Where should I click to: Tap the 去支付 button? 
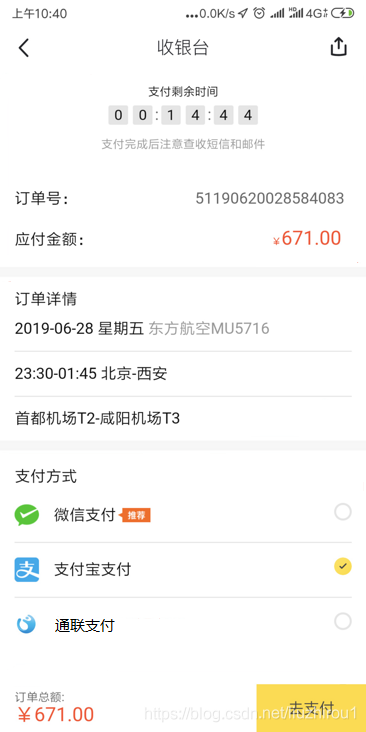point(311,708)
